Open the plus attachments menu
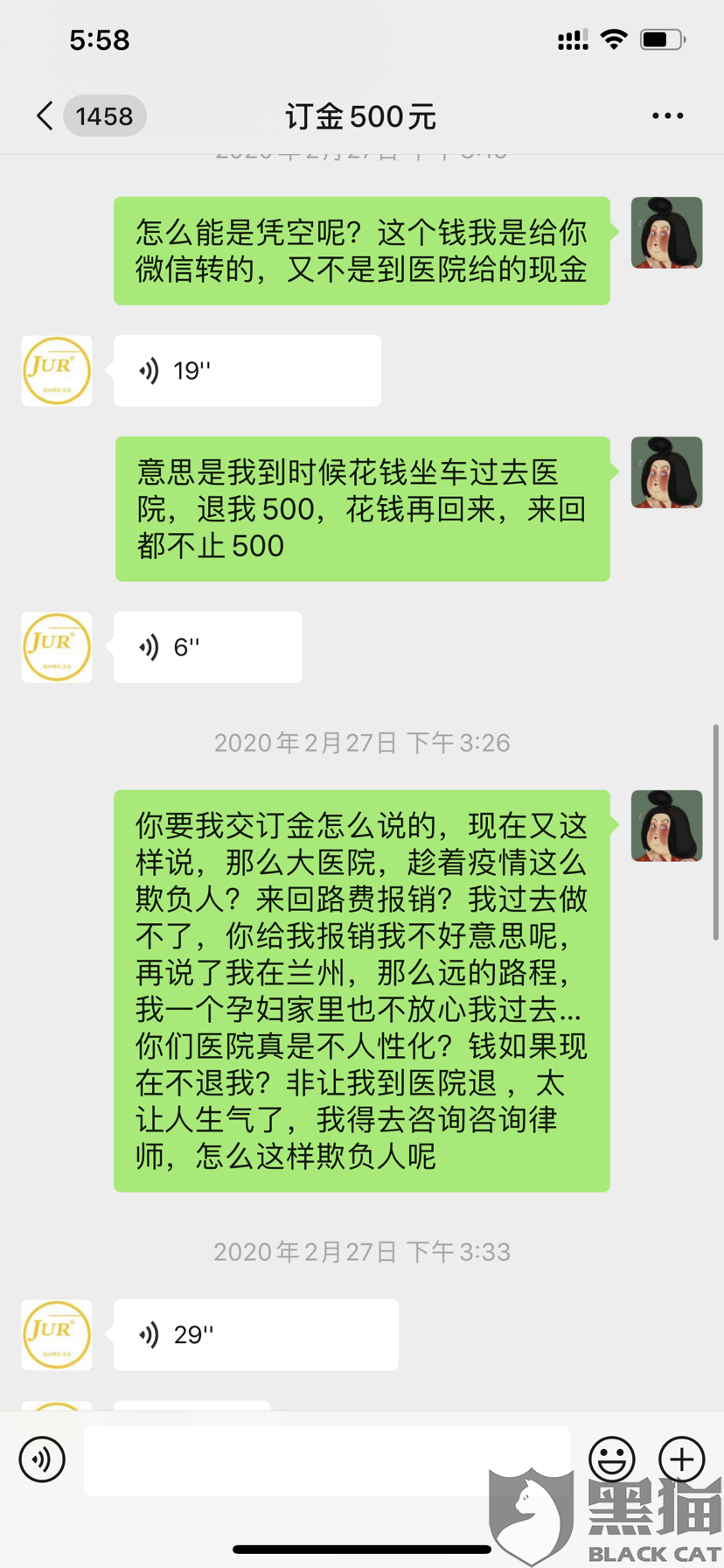 coord(681,1459)
